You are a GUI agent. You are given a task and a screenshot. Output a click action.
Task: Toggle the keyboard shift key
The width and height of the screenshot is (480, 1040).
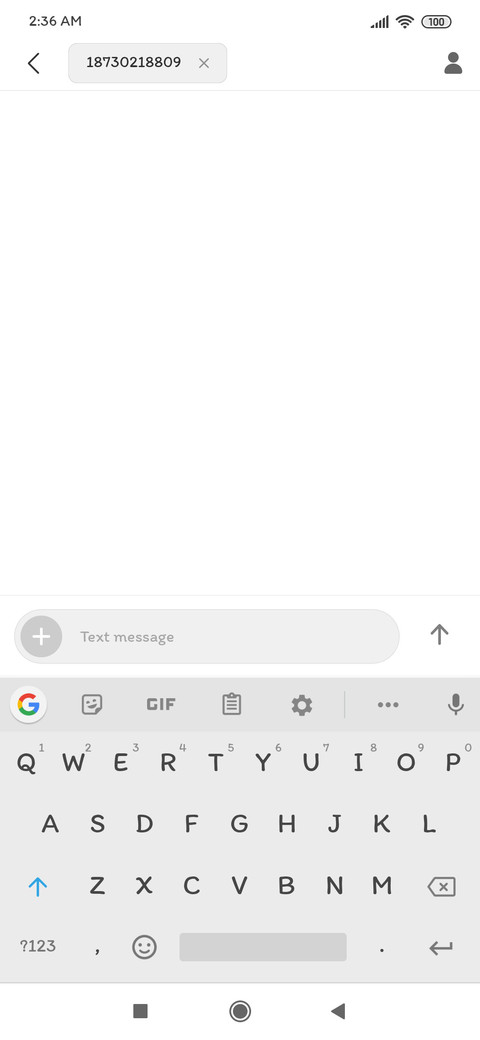pos(38,886)
